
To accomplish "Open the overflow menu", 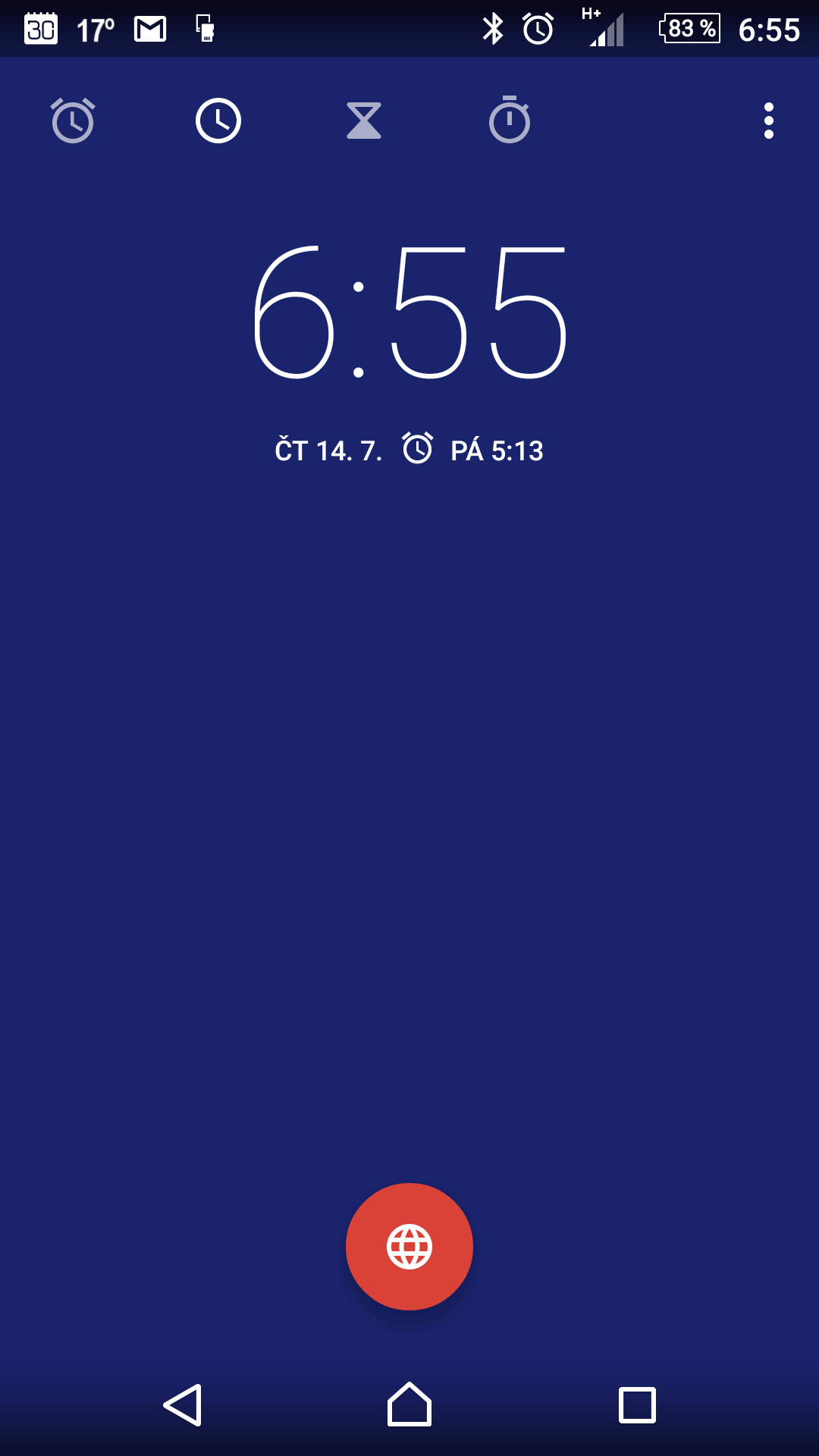I will 769,121.
